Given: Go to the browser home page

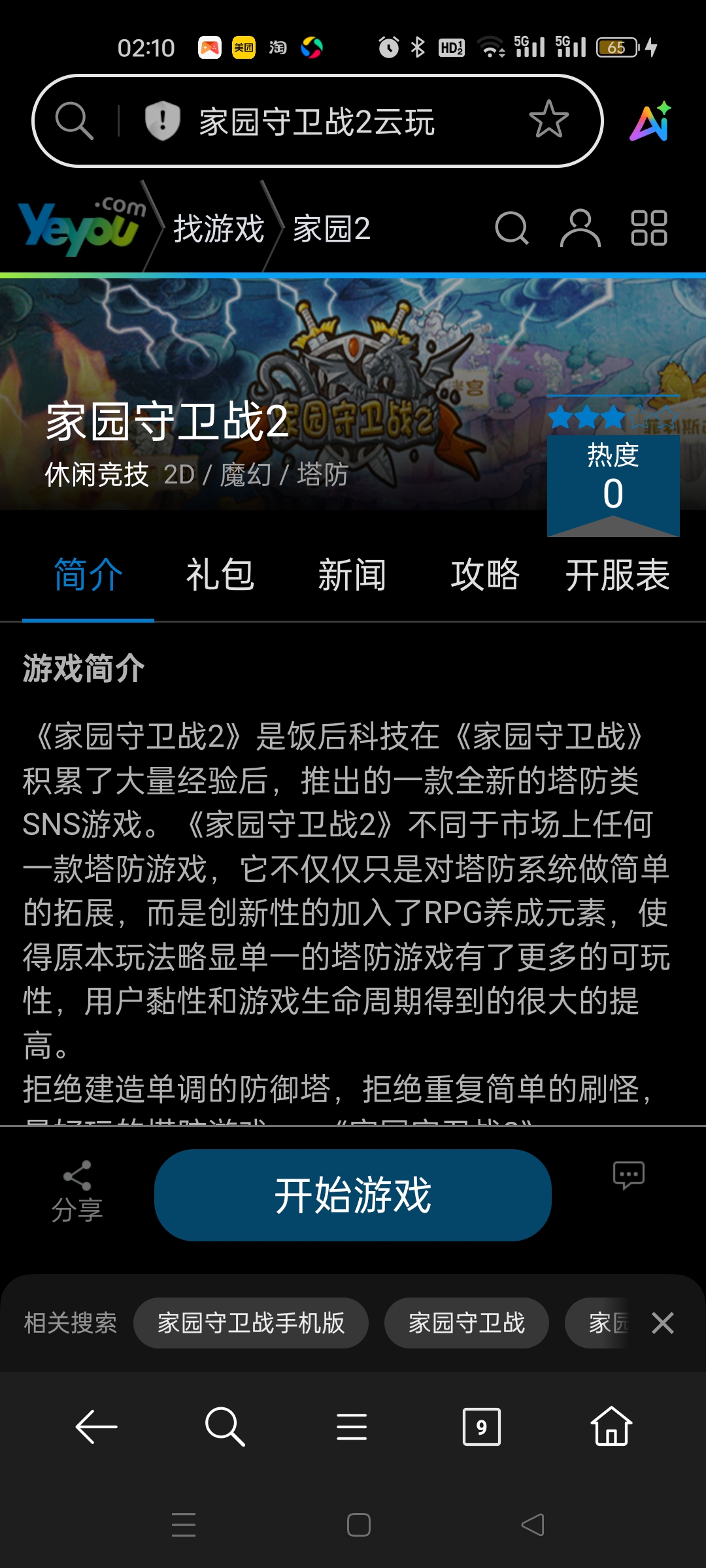Looking at the screenshot, I should [x=611, y=1426].
